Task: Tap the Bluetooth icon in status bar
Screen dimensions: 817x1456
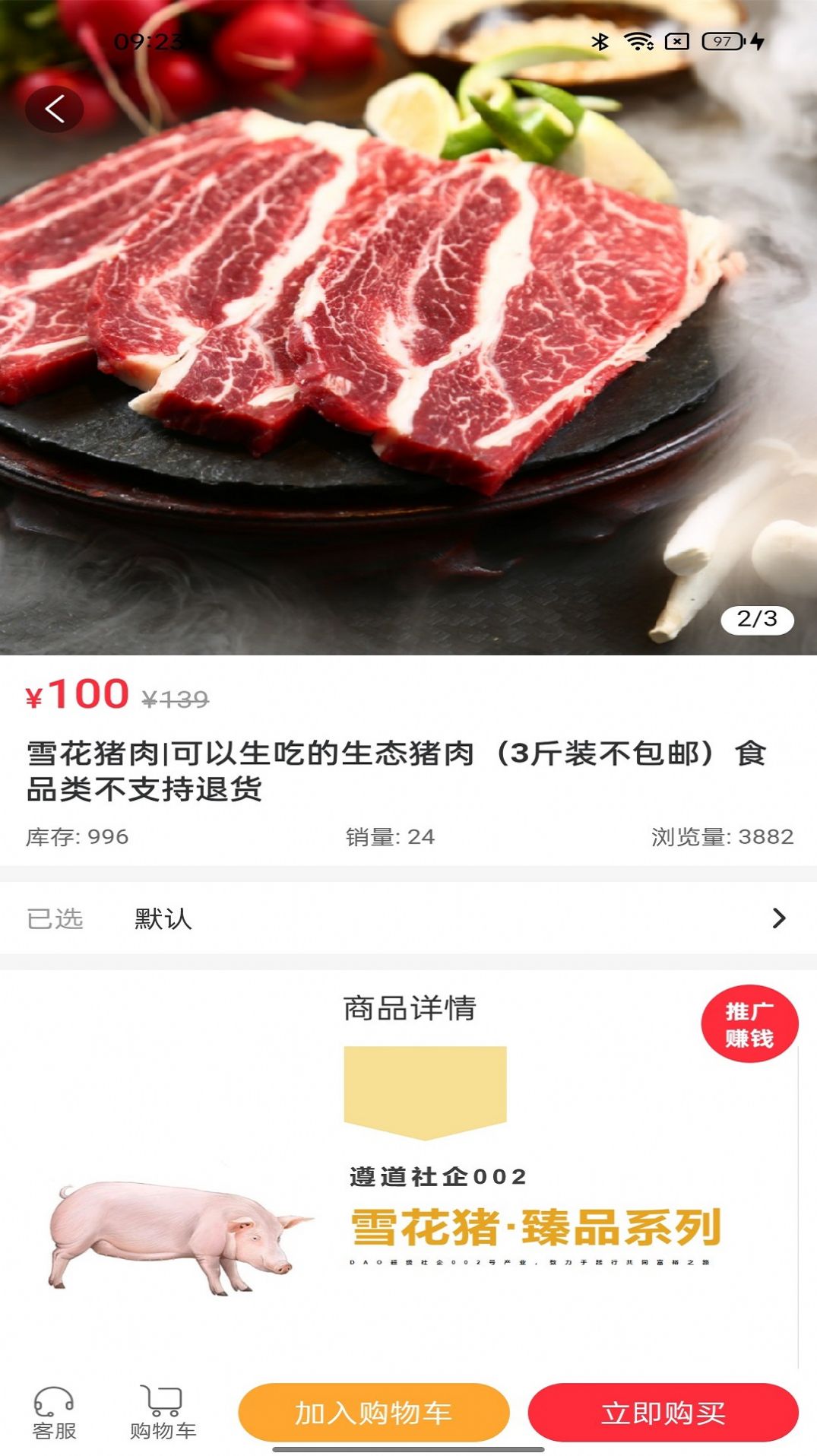Action: tap(600, 43)
